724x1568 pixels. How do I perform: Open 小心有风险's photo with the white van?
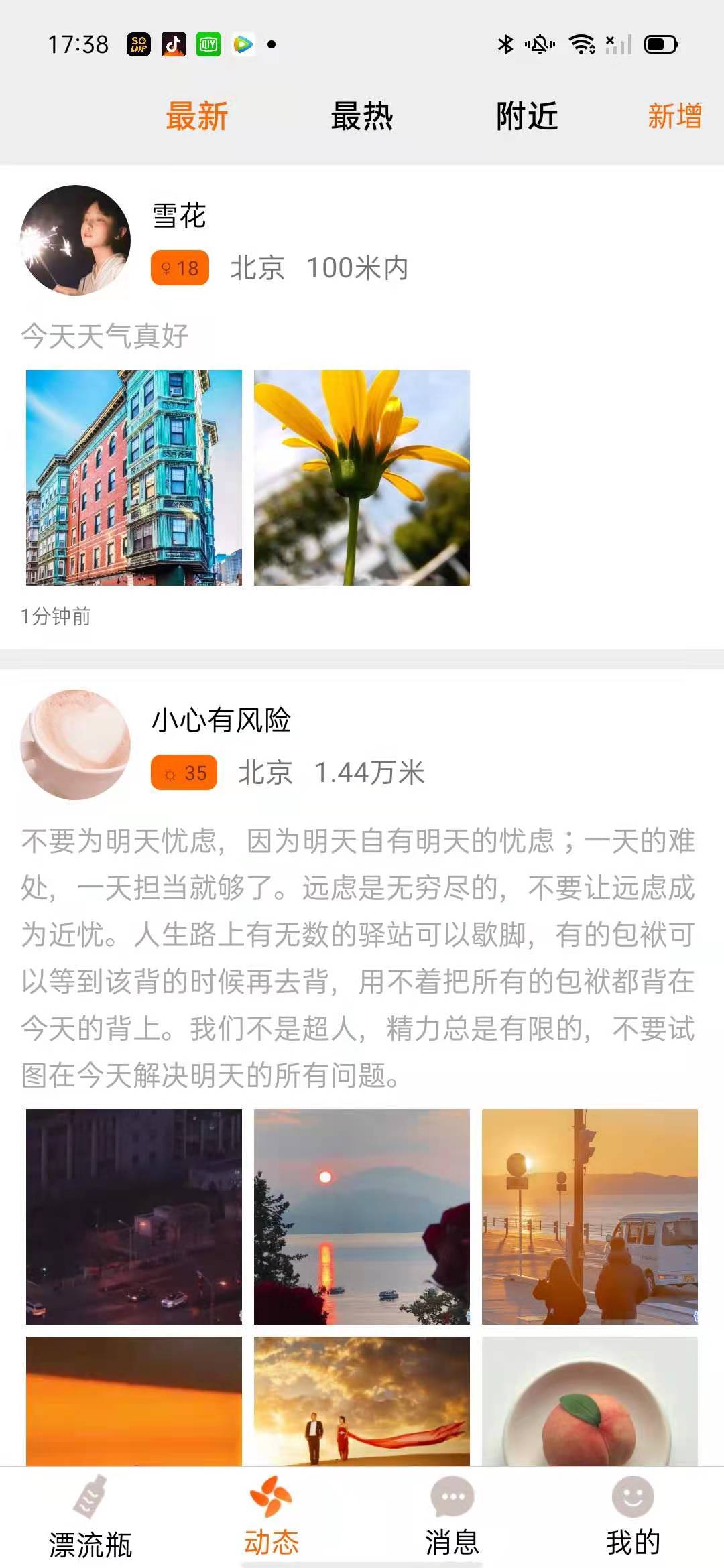coord(590,1216)
